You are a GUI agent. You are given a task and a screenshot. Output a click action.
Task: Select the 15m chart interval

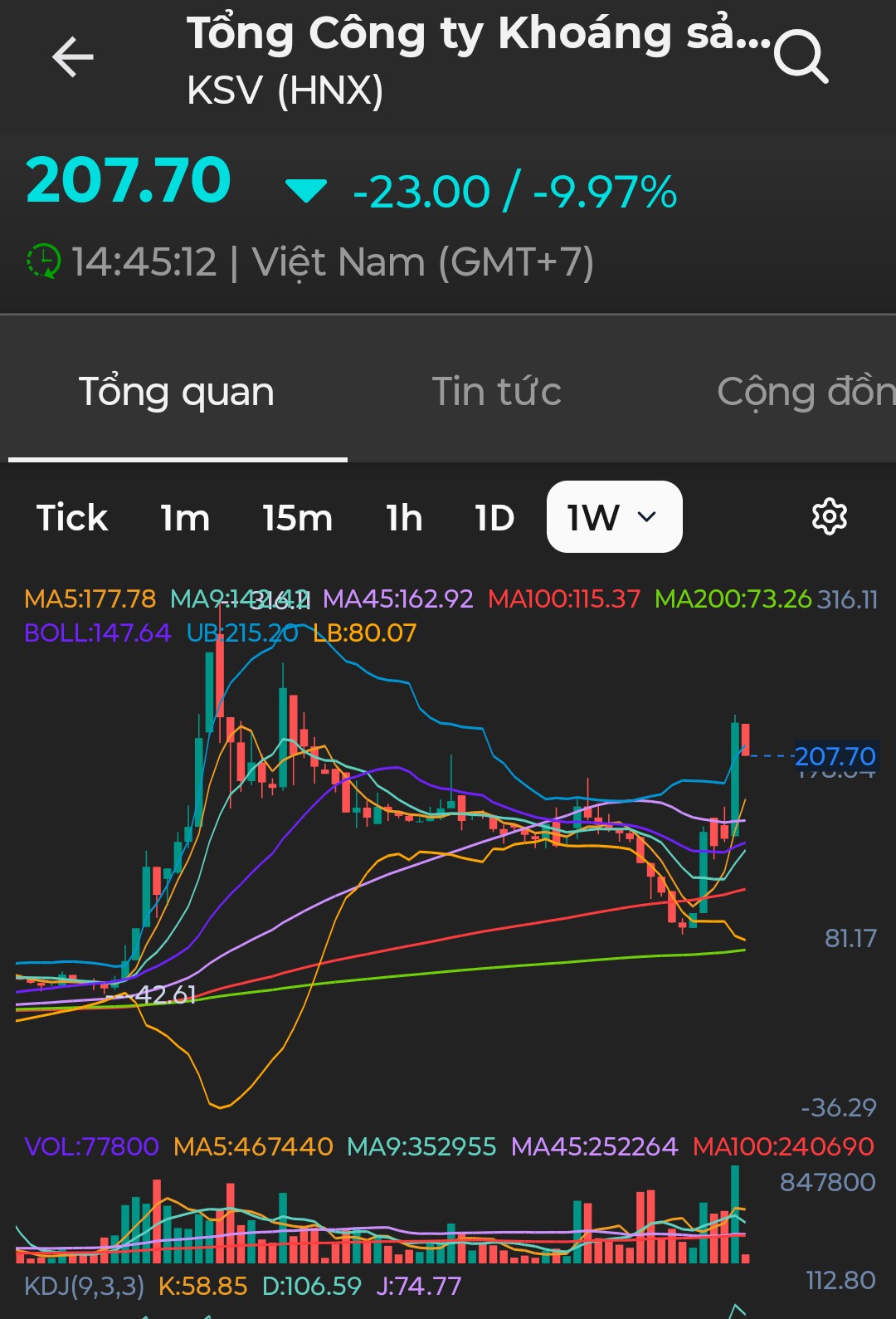coord(297,518)
